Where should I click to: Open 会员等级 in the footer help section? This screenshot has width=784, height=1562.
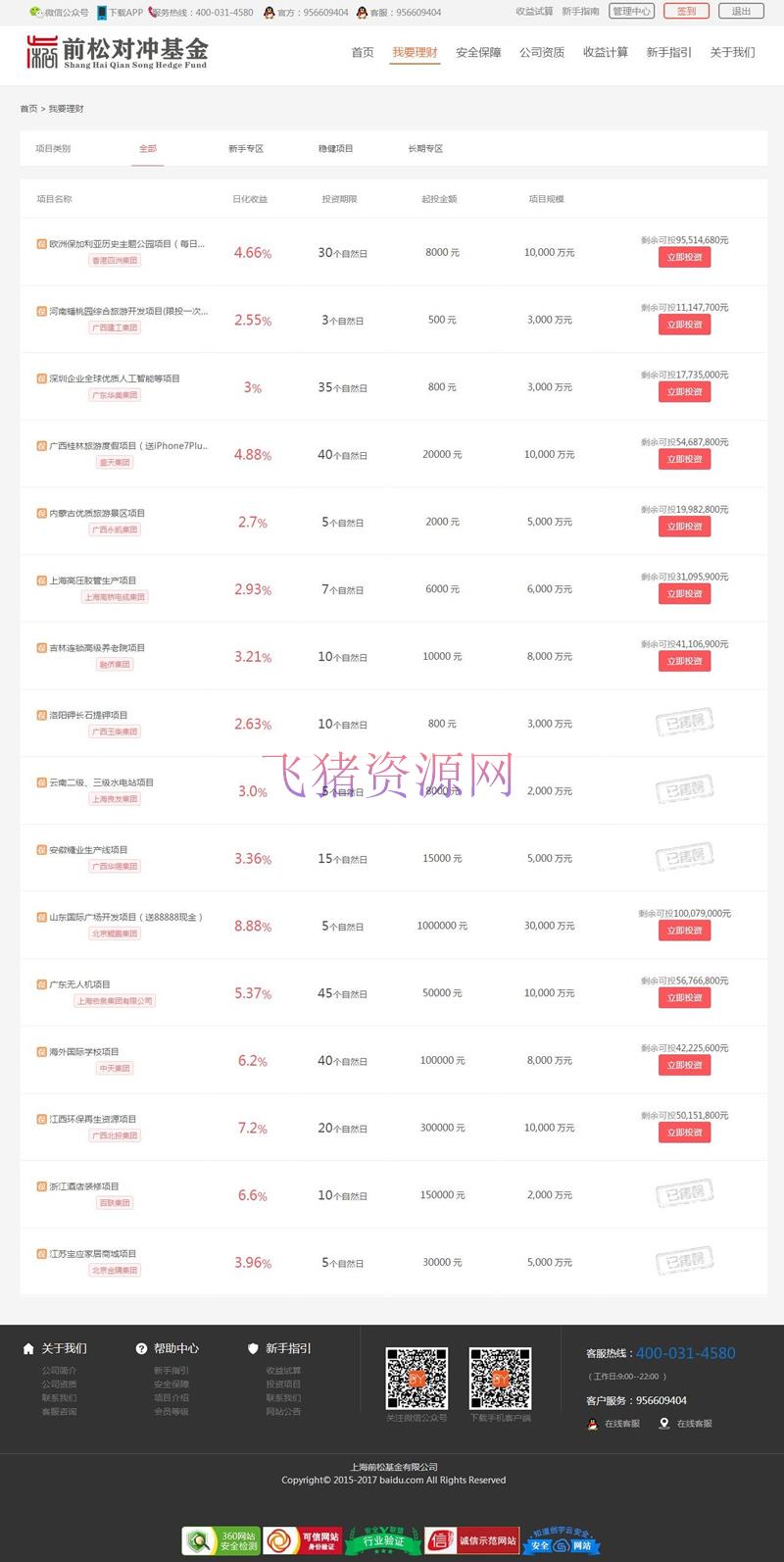171,1412
